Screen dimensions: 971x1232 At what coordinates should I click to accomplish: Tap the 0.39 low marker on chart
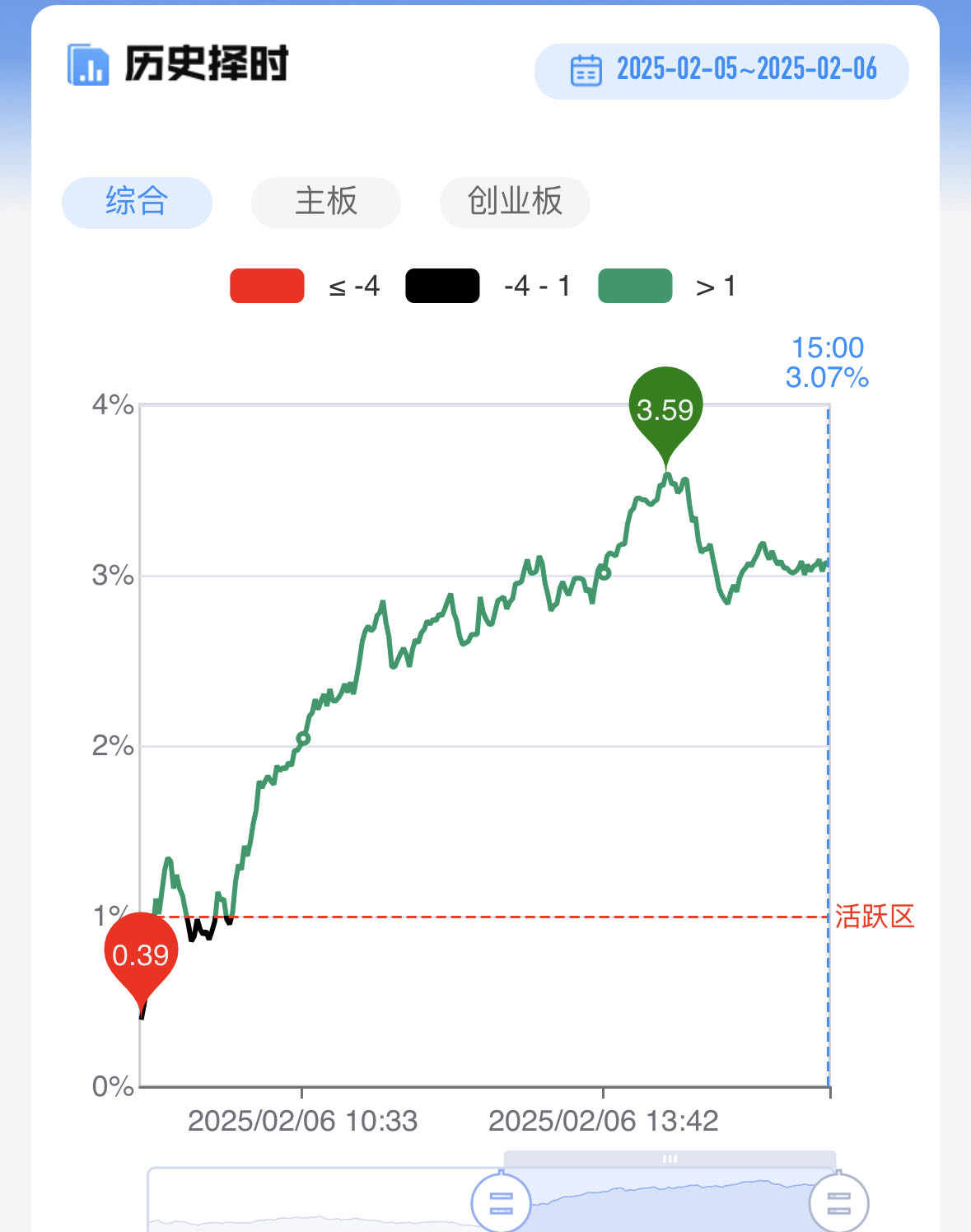coord(141,954)
